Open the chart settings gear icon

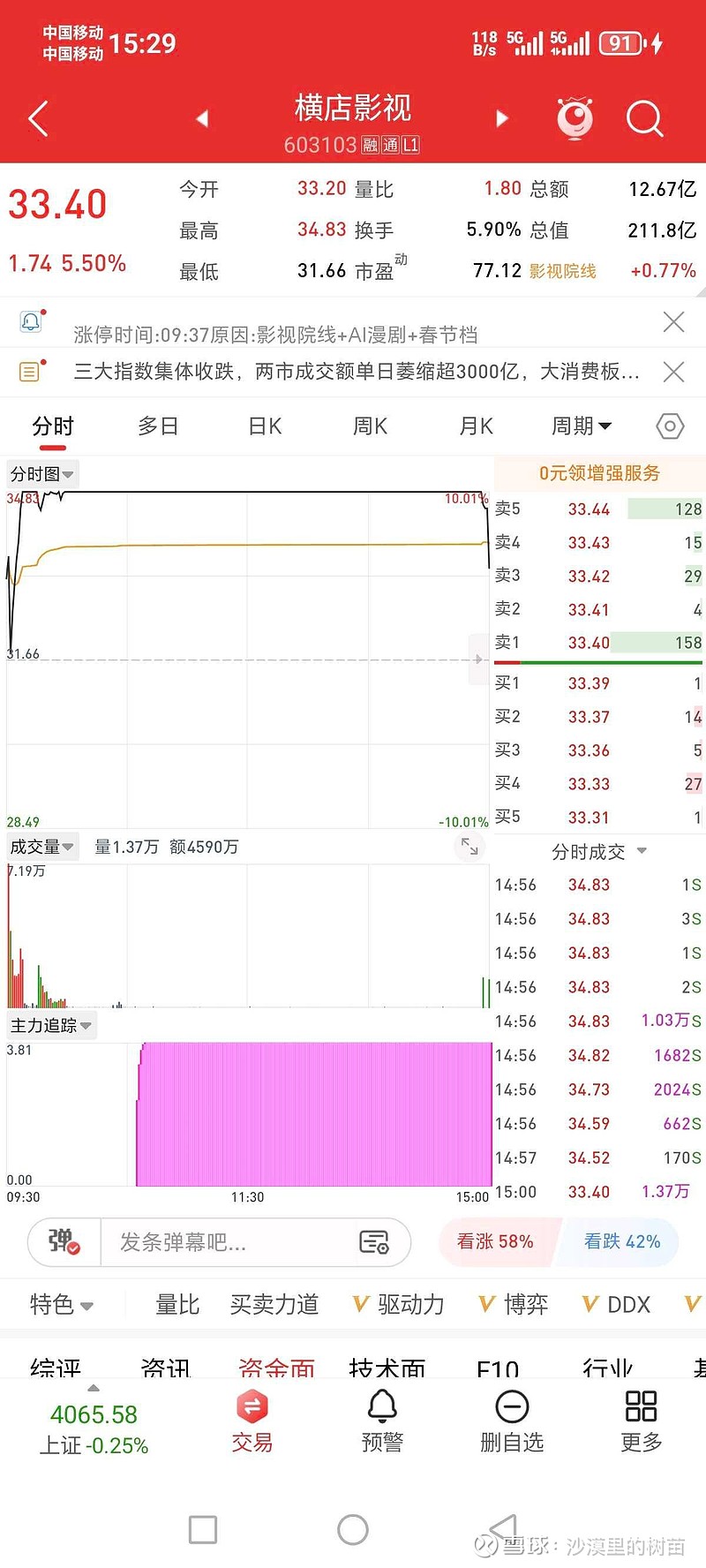click(x=669, y=426)
